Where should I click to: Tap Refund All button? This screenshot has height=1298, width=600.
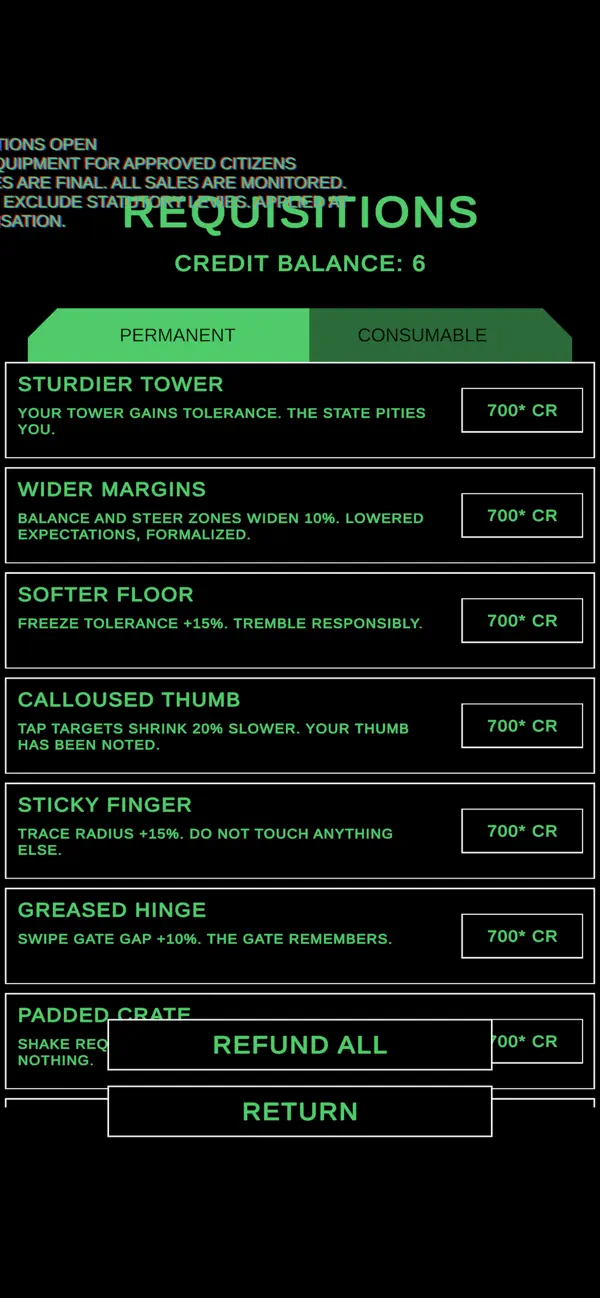[300, 1045]
